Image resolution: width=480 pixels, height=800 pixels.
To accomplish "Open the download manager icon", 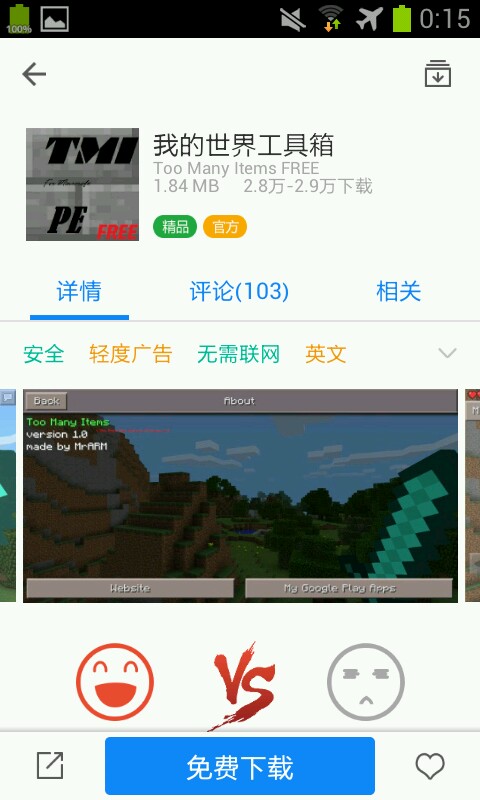I will 438,74.
